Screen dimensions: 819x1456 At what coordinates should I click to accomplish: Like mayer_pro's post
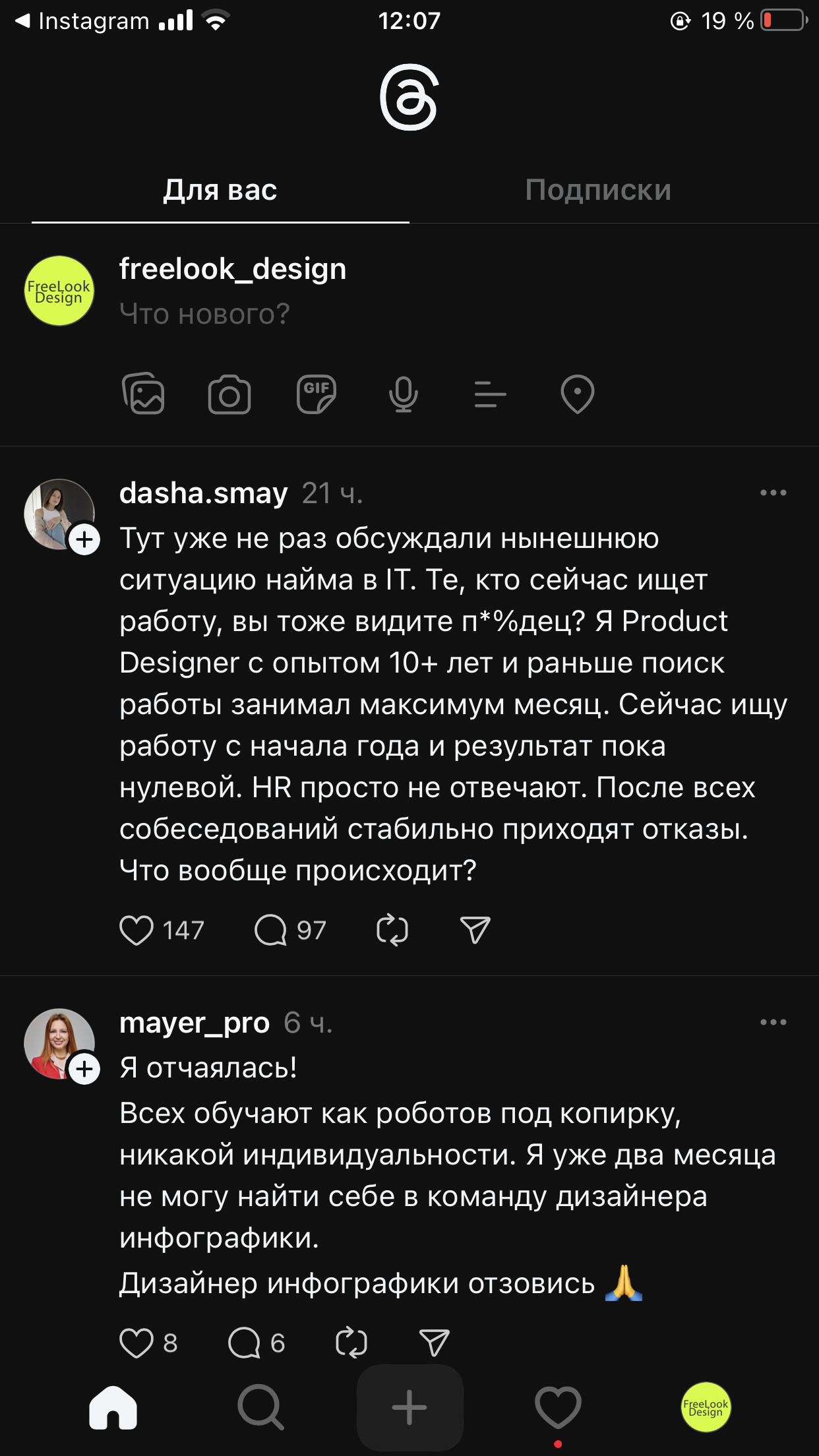pos(136,1343)
